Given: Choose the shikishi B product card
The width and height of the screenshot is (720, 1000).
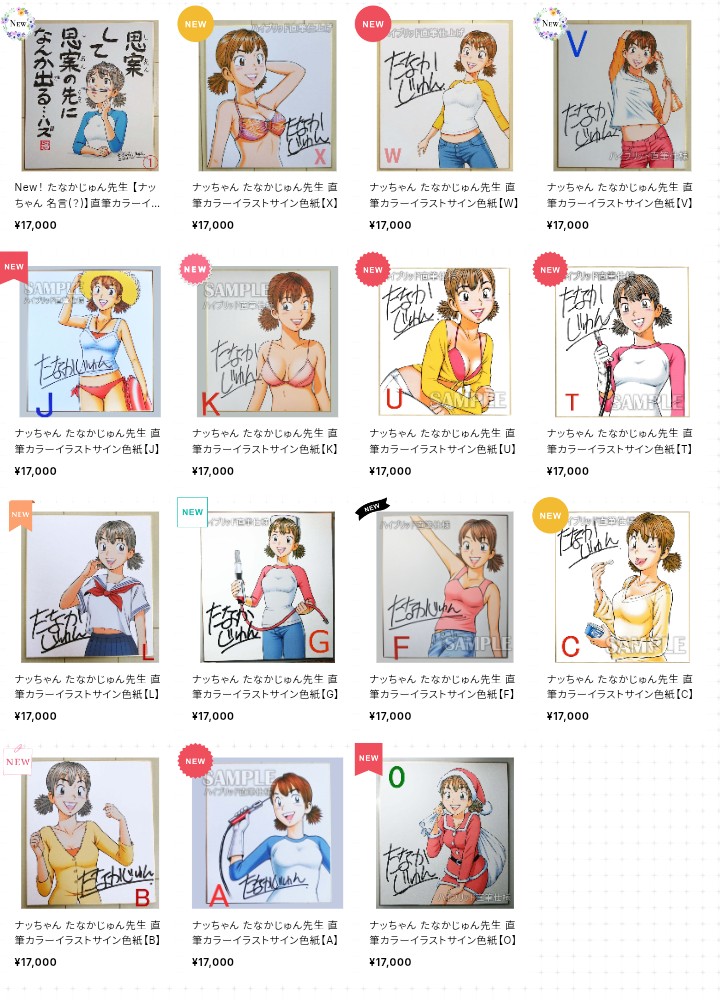Looking at the screenshot, I should click(x=88, y=833).
